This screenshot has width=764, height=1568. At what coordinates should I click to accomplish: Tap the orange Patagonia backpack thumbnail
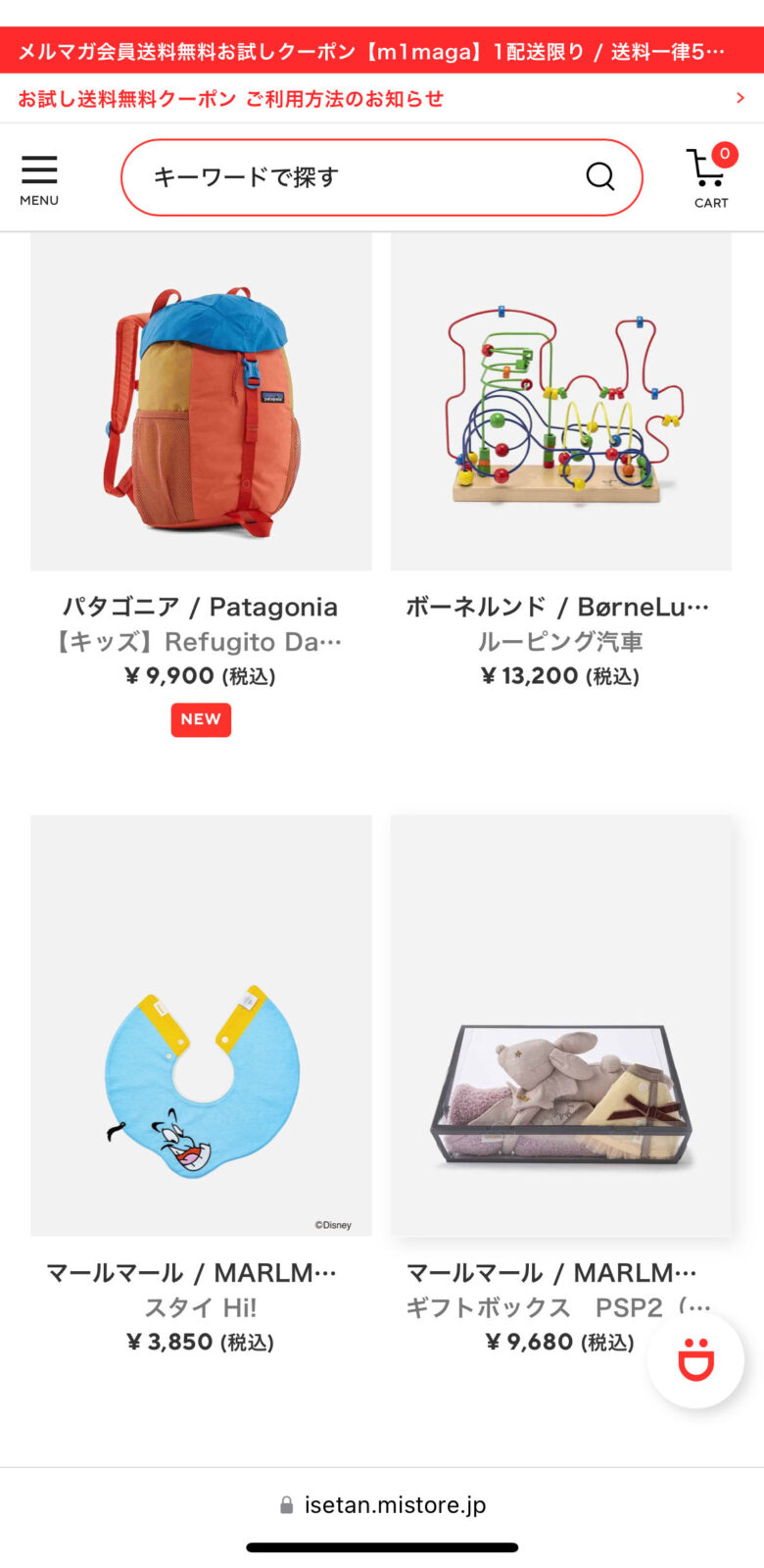pyautogui.click(x=201, y=400)
